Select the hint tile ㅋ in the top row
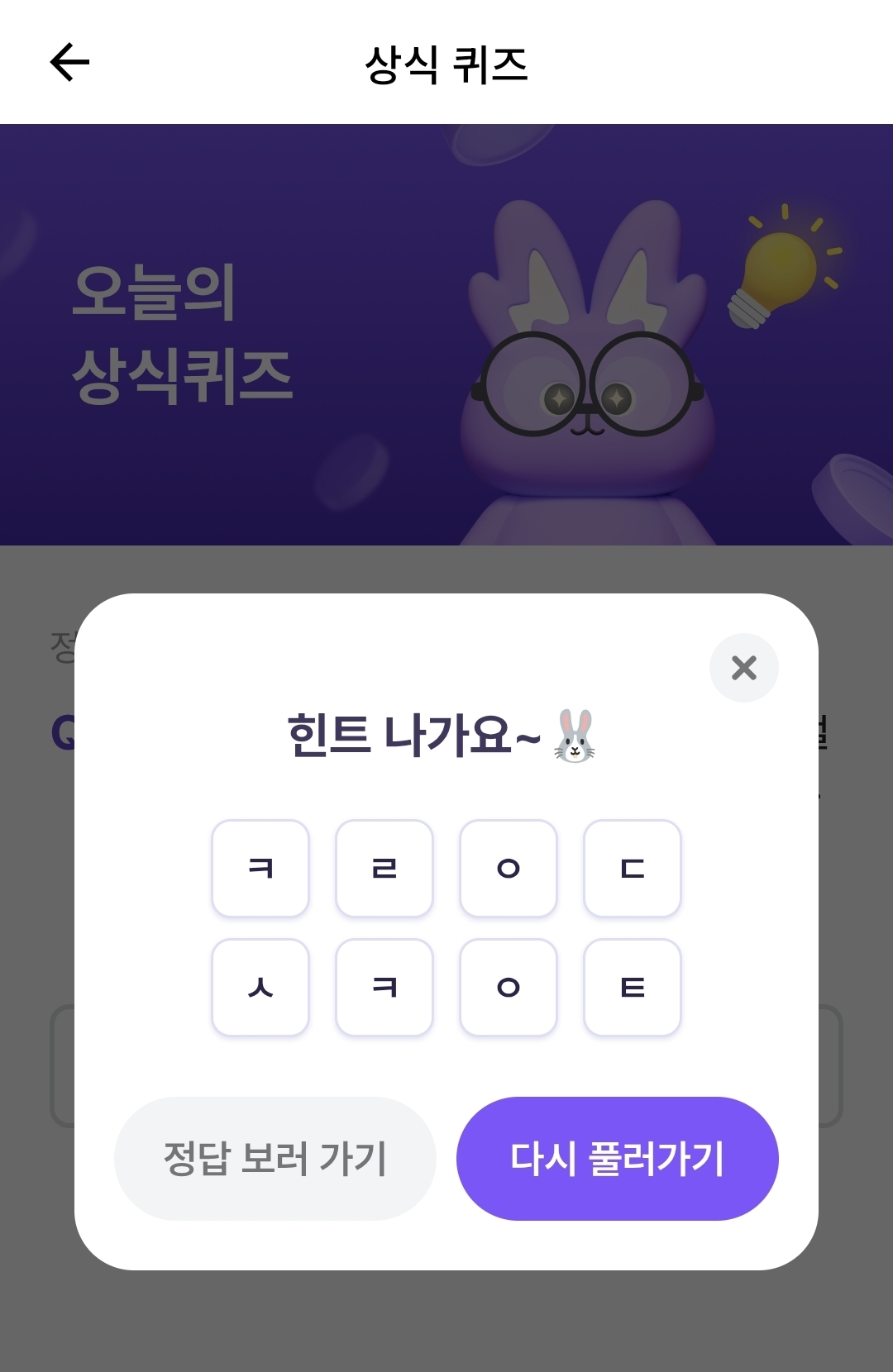The width and height of the screenshot is (893, 1372). coord(260,868)
